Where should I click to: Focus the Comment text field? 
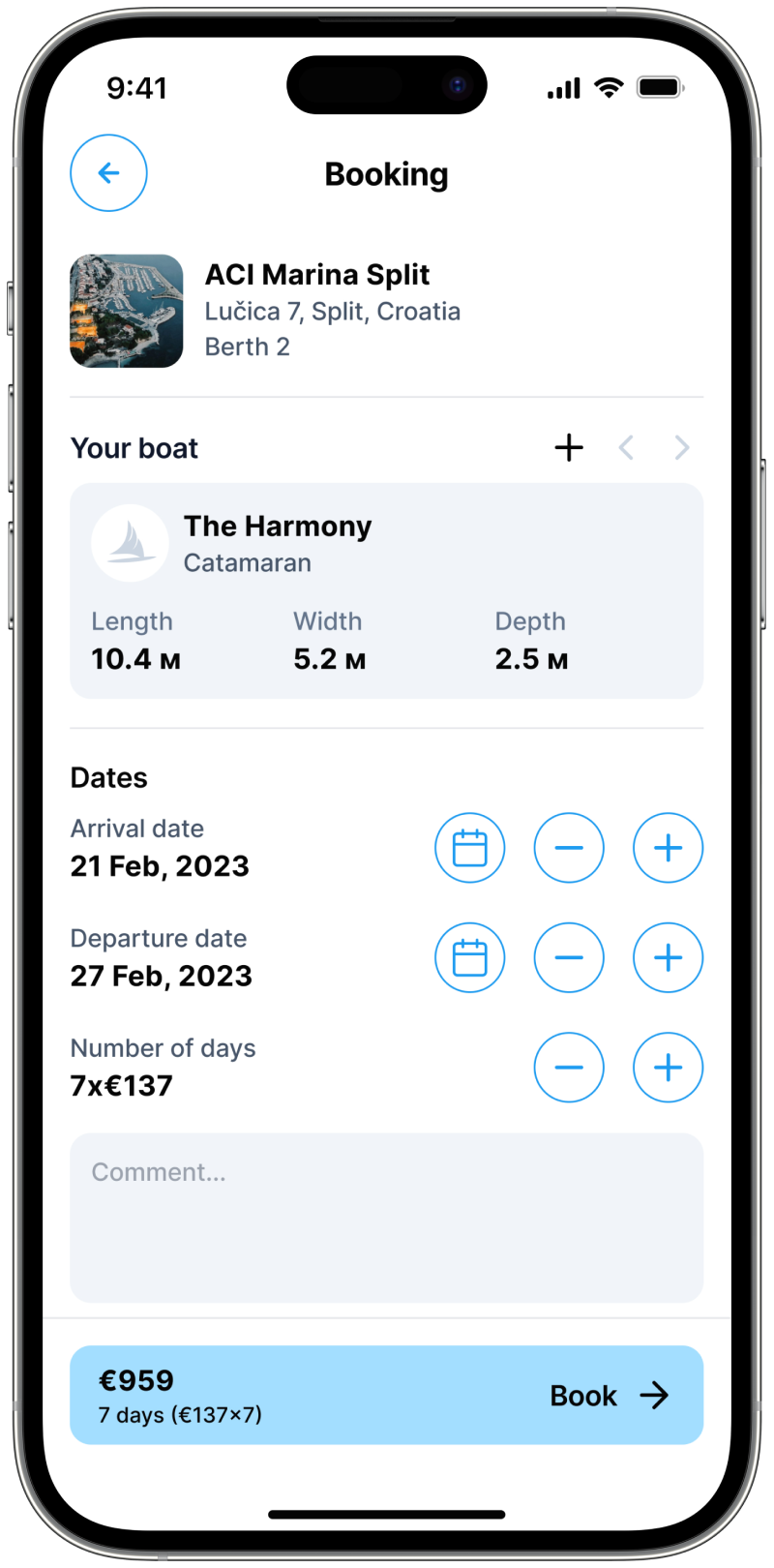pyautogui.click(x=386, y=1218)
